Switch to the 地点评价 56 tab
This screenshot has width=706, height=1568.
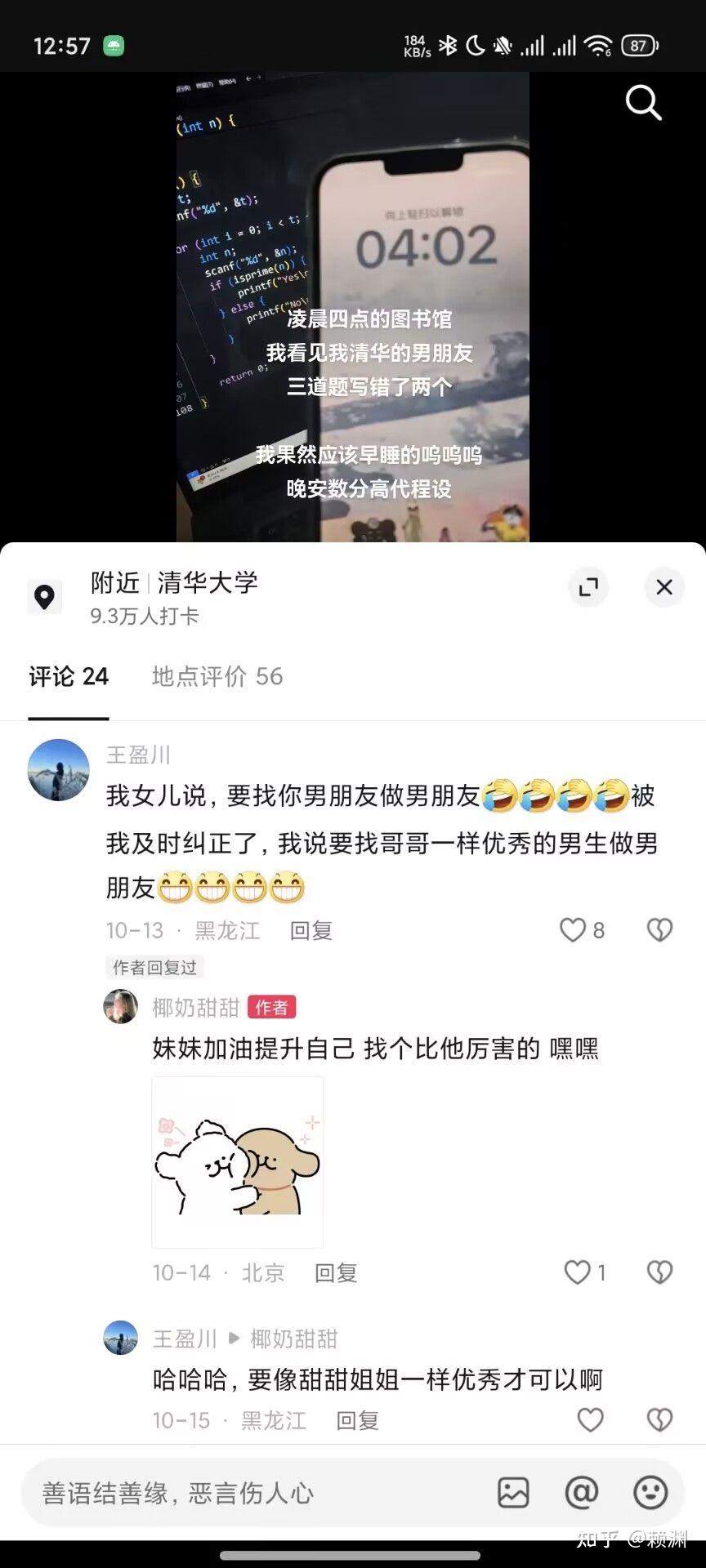tap(217, 676)
